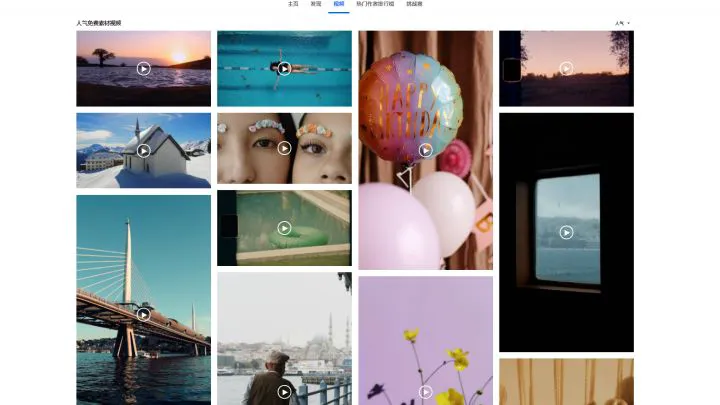
Task: Play the swimmer in pool video
Action: coord(284,68)
